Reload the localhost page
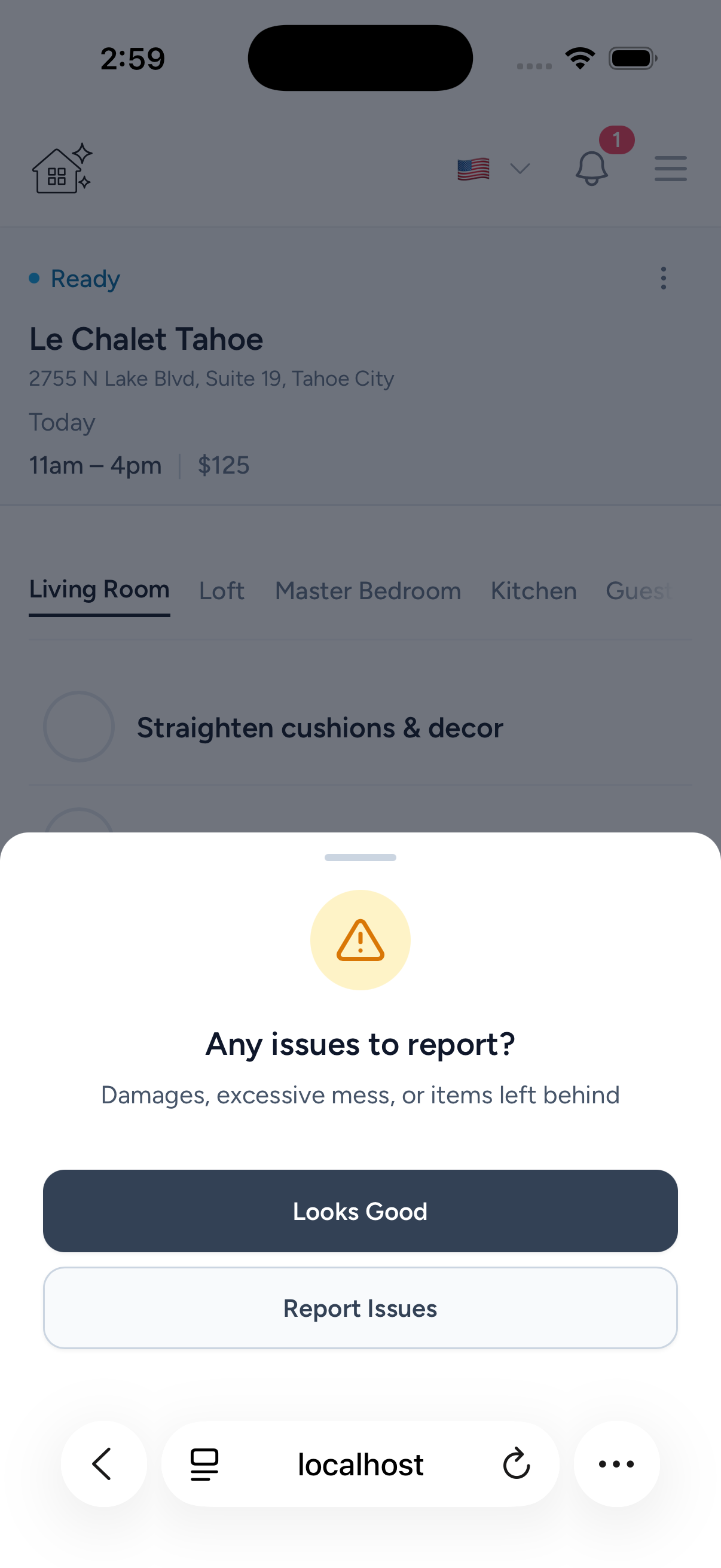This screenshot has width=721, height=1568. coord(516,1464)
